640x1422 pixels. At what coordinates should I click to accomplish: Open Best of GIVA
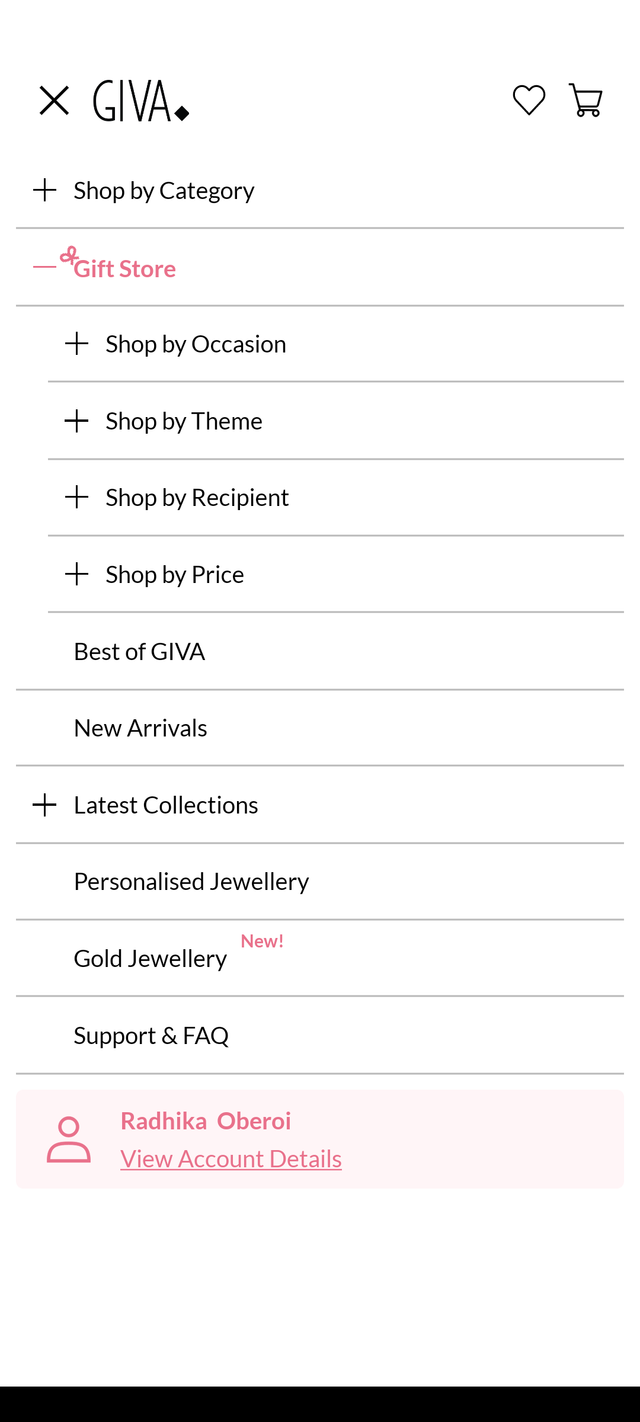[139, 651]
